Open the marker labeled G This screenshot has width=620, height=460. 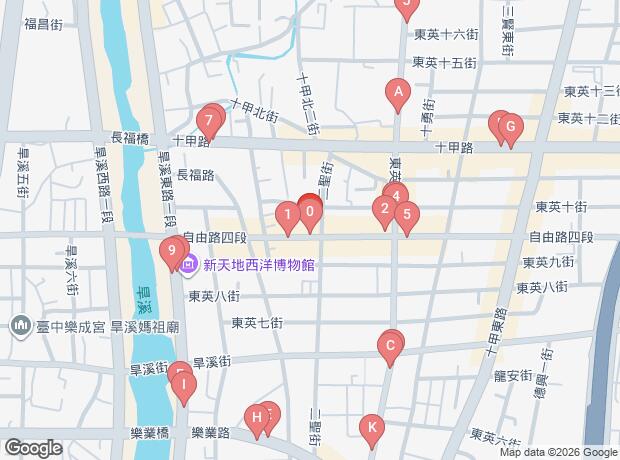(509, 128)
